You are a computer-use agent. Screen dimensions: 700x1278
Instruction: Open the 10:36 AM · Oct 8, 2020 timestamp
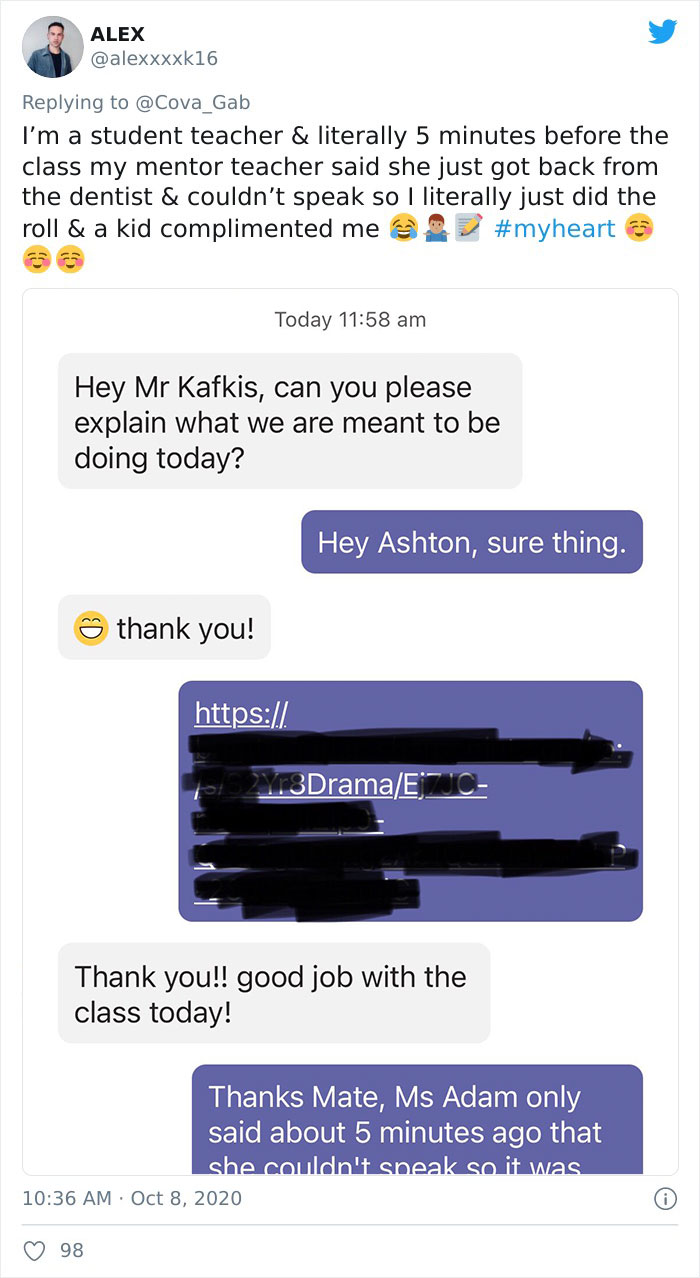(x=132, y=1197)
